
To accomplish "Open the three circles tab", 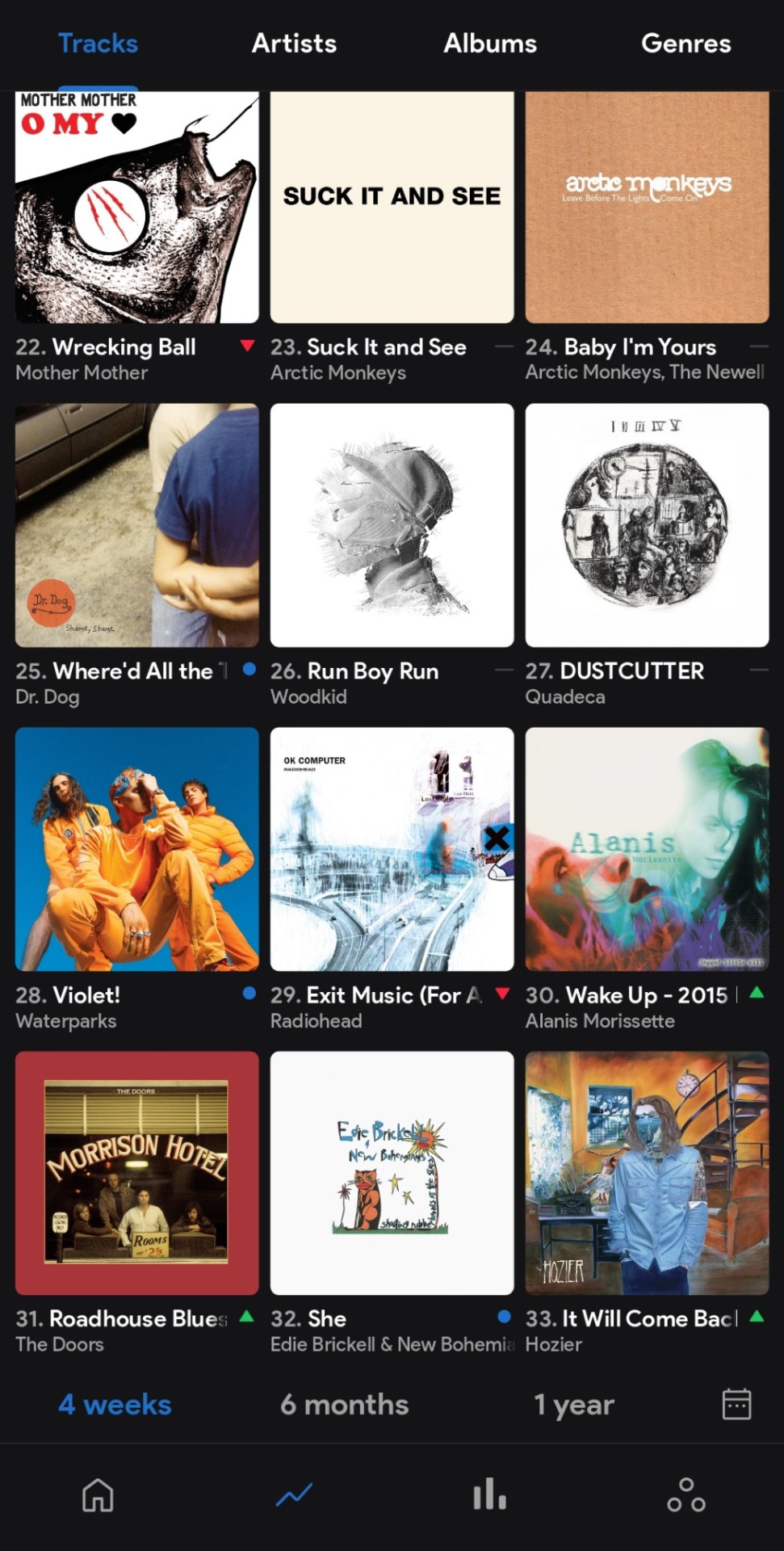I will [x=685, y=1495].
